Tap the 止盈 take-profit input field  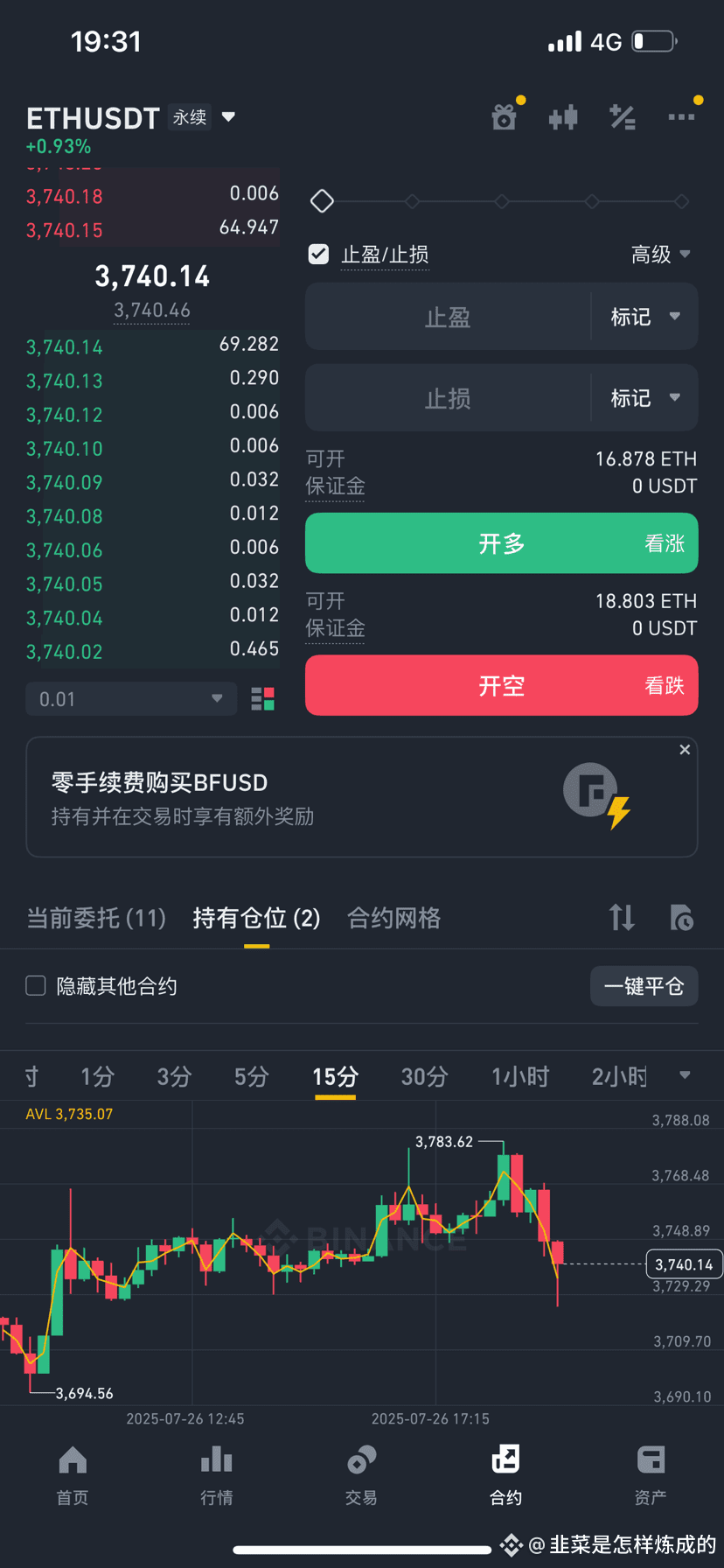click(448, 317)
